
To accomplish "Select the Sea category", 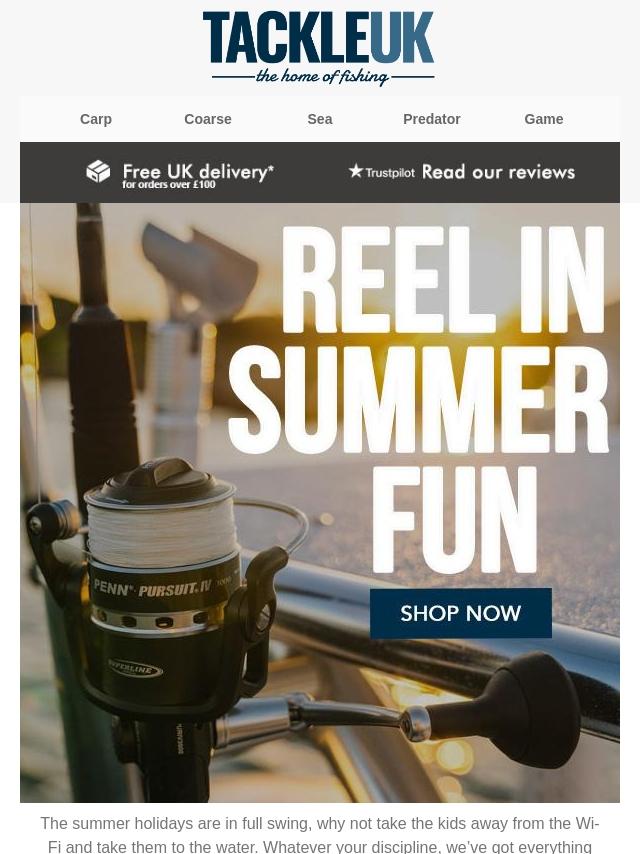I will (x=320, y=119).
